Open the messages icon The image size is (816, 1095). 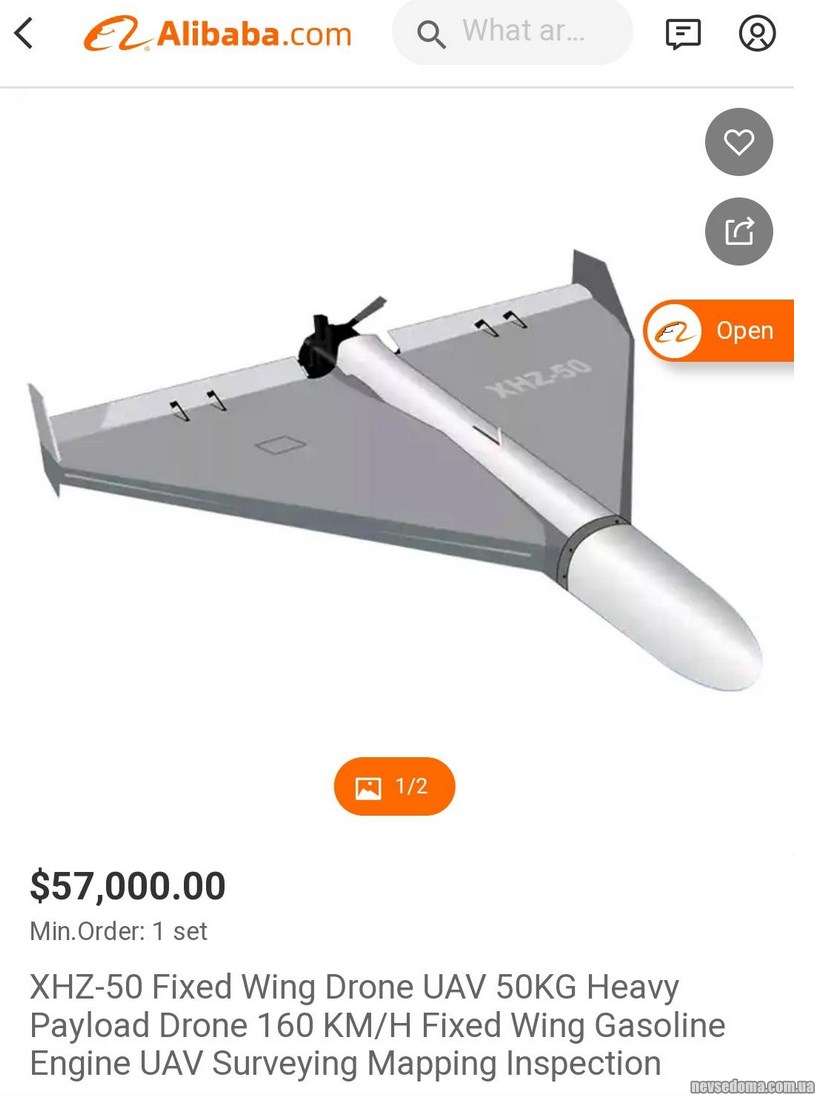pos(682,33)
